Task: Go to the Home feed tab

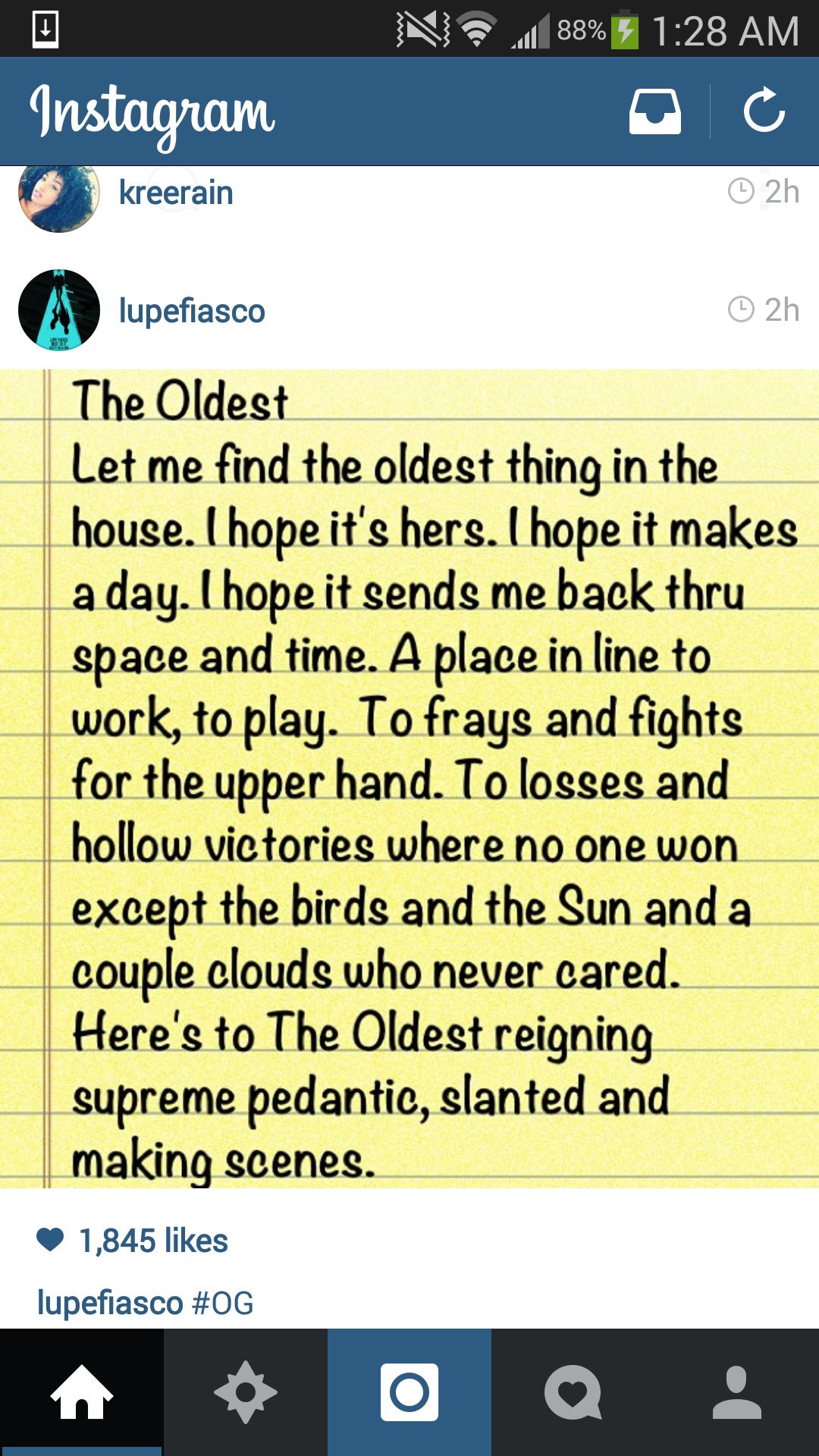Action: 82,1392
